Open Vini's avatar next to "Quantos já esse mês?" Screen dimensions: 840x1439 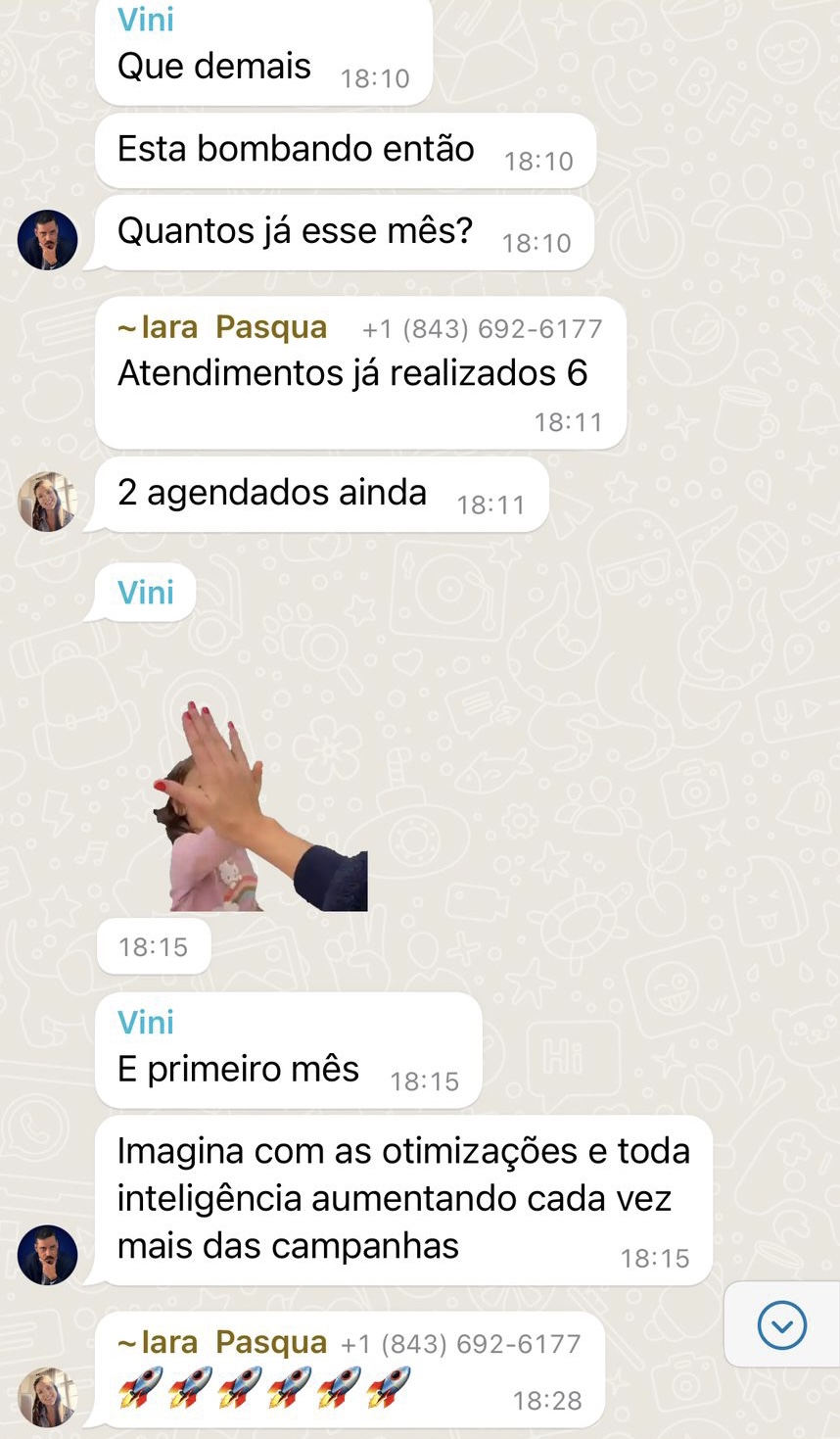[47, 240]
